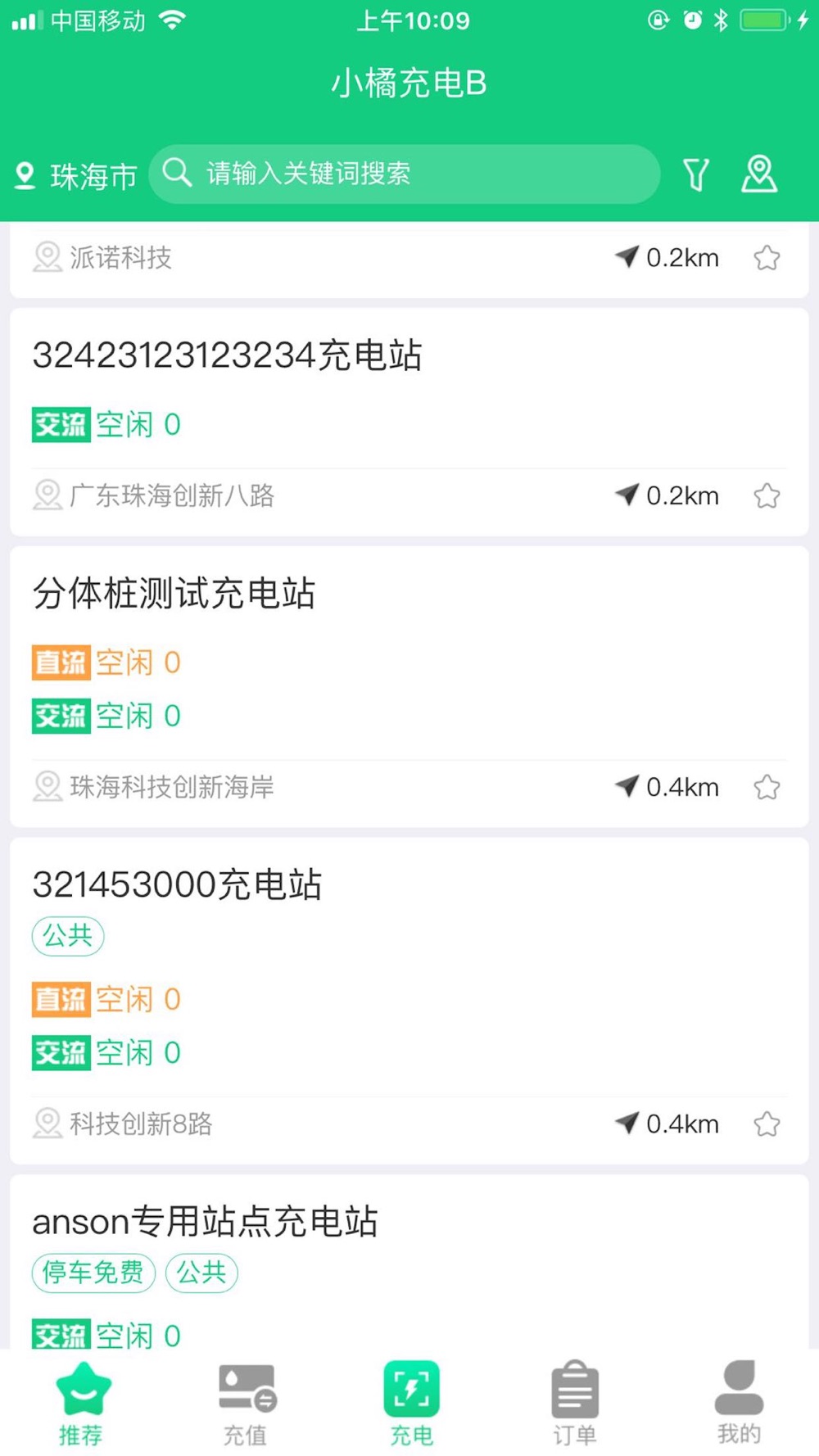This screenshot has width=819, height=1456.
Task: Open the 充电 scan tab
Action: point(411,1402)
